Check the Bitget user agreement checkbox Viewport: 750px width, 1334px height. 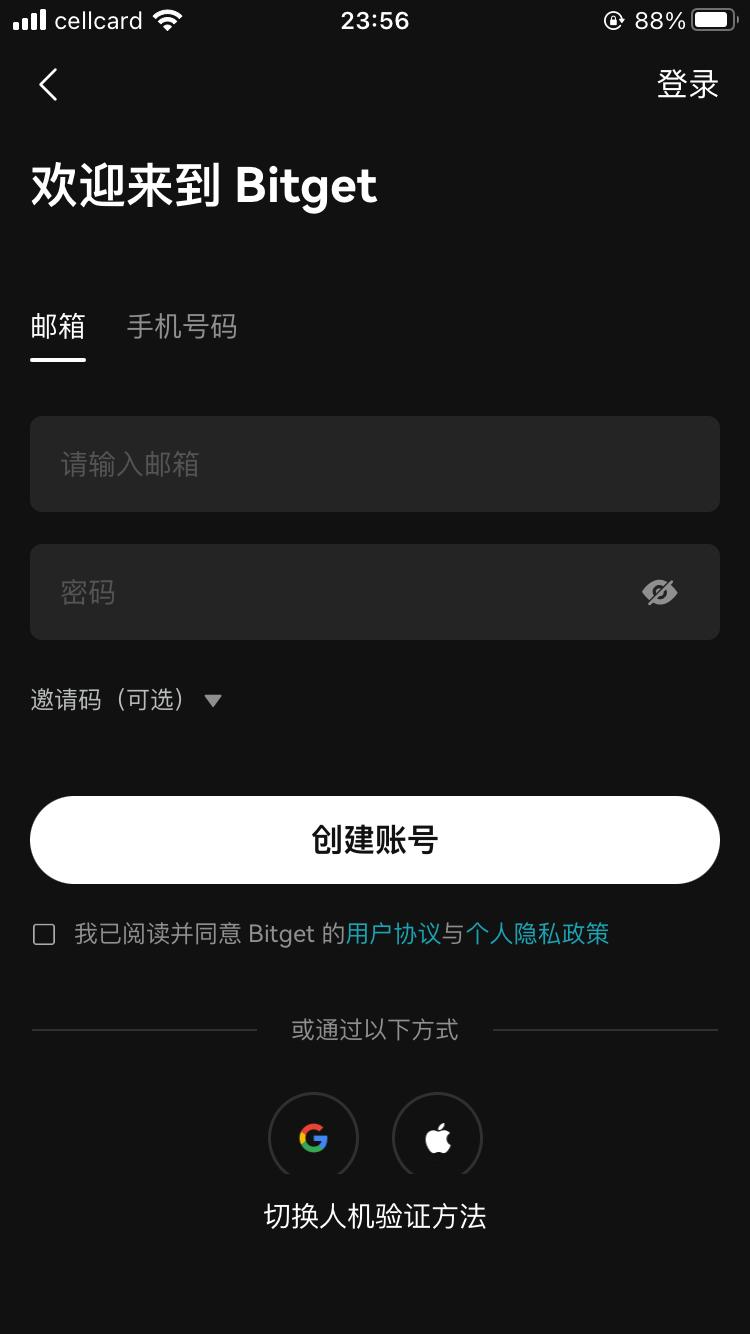click(43, 934)
